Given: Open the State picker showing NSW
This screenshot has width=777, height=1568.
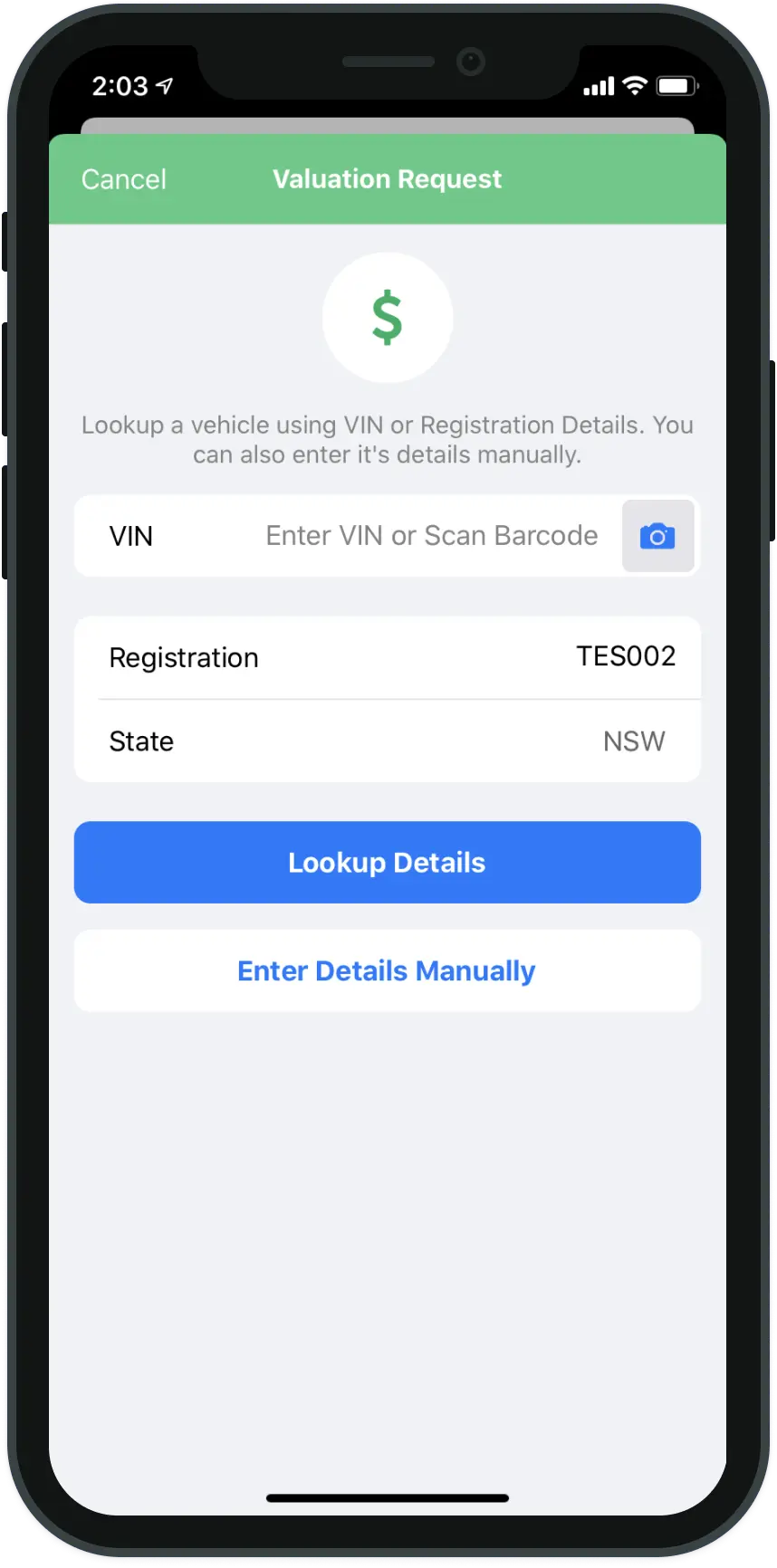Looking at the screenshot, I should tap(388, 741).
